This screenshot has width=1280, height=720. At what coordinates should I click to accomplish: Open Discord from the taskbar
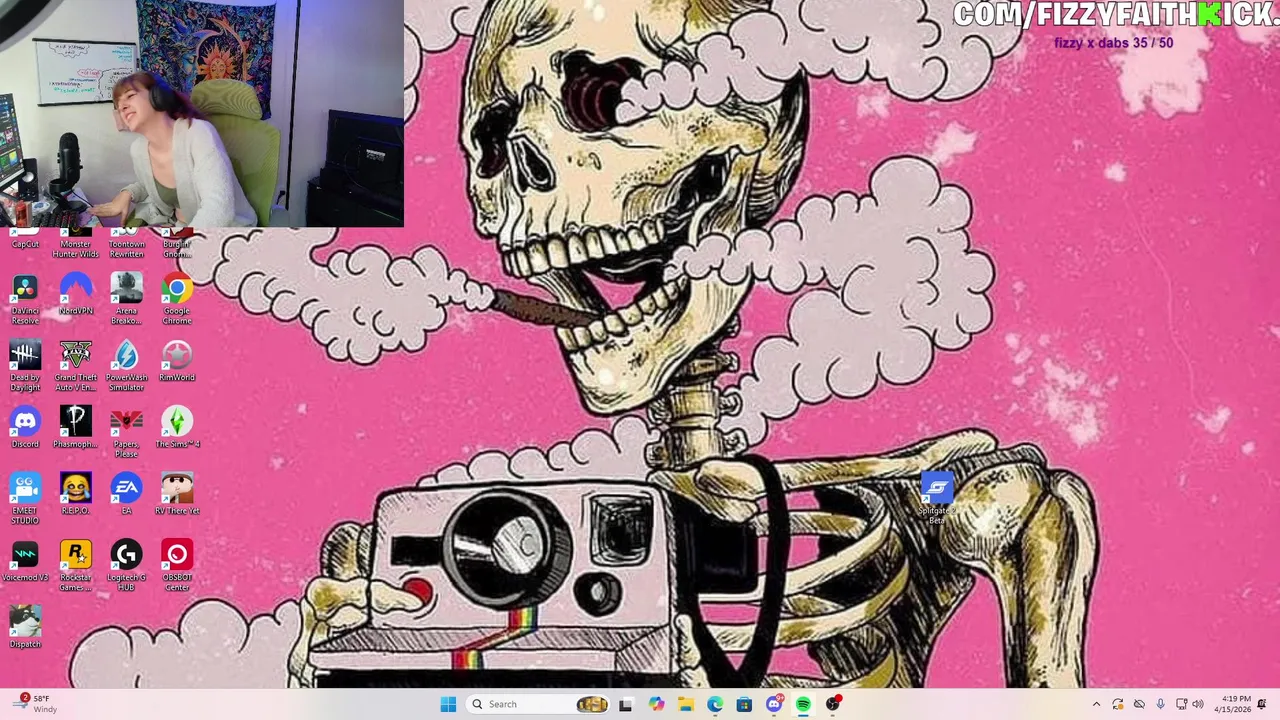point(774,704)
